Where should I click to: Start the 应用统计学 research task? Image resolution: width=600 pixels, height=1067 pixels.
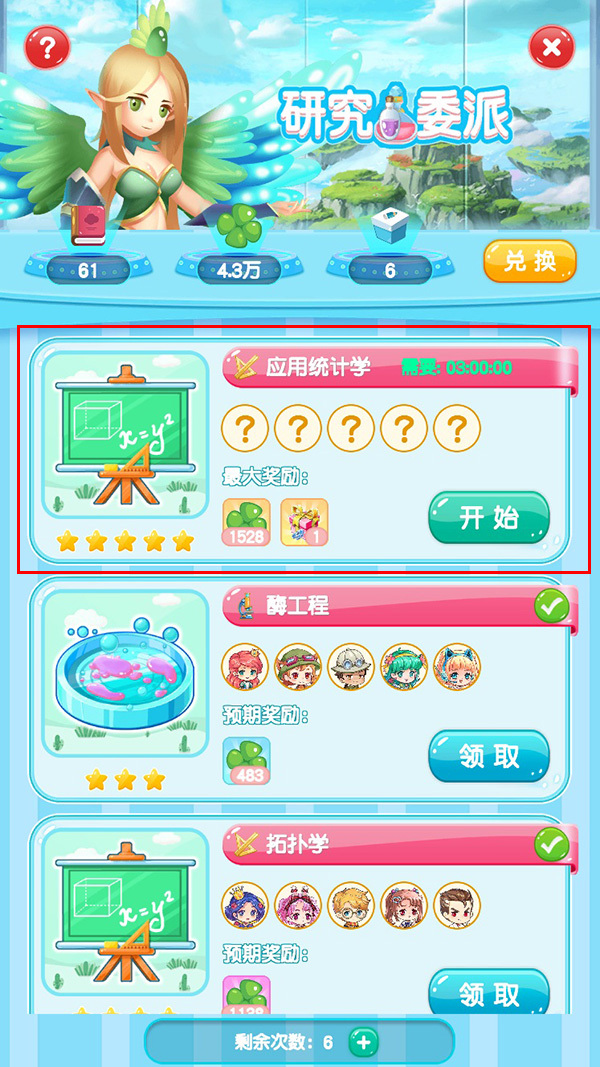(489, 518)
